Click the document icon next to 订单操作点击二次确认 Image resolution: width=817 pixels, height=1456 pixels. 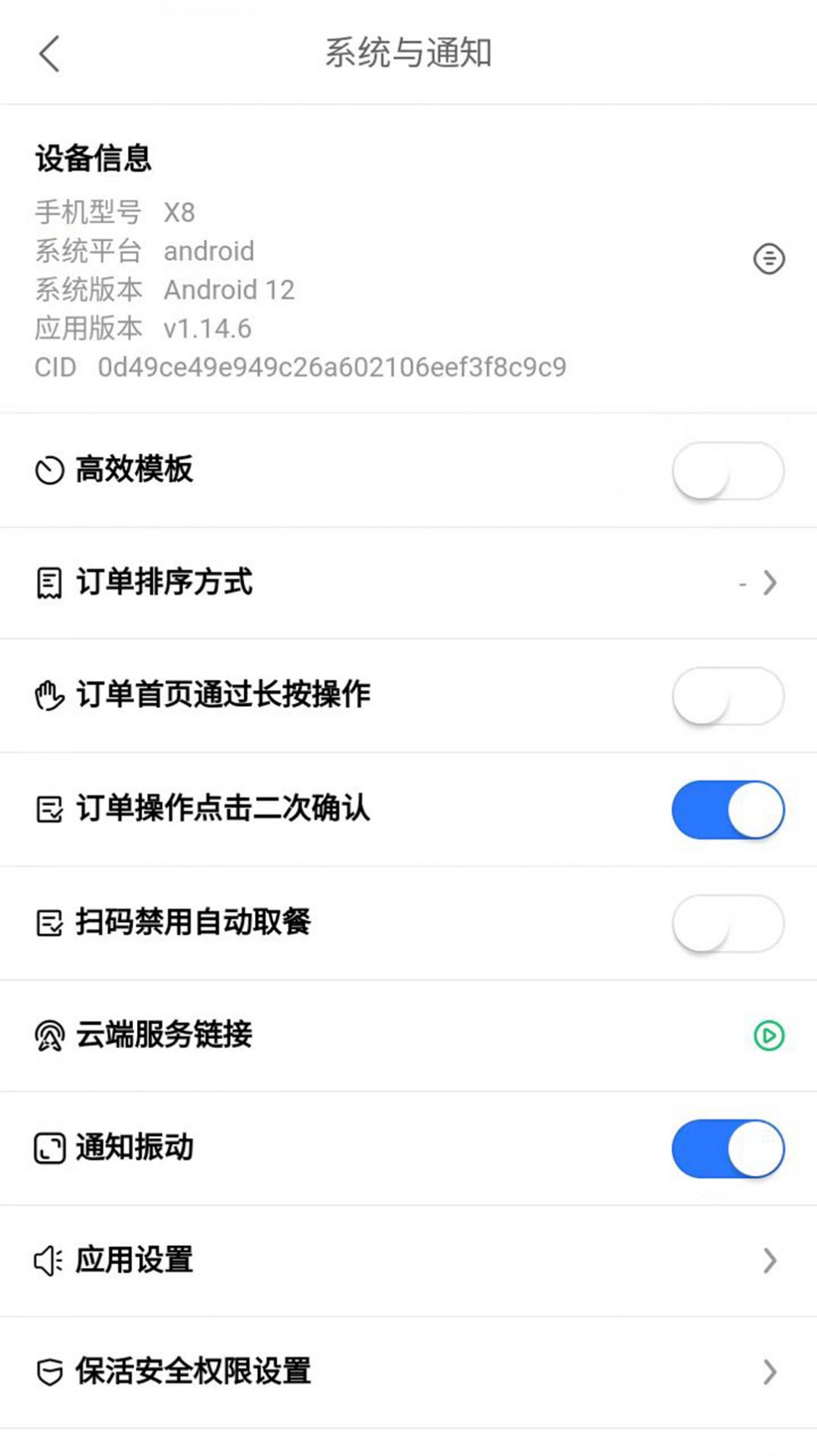click(x=49, y=810)
